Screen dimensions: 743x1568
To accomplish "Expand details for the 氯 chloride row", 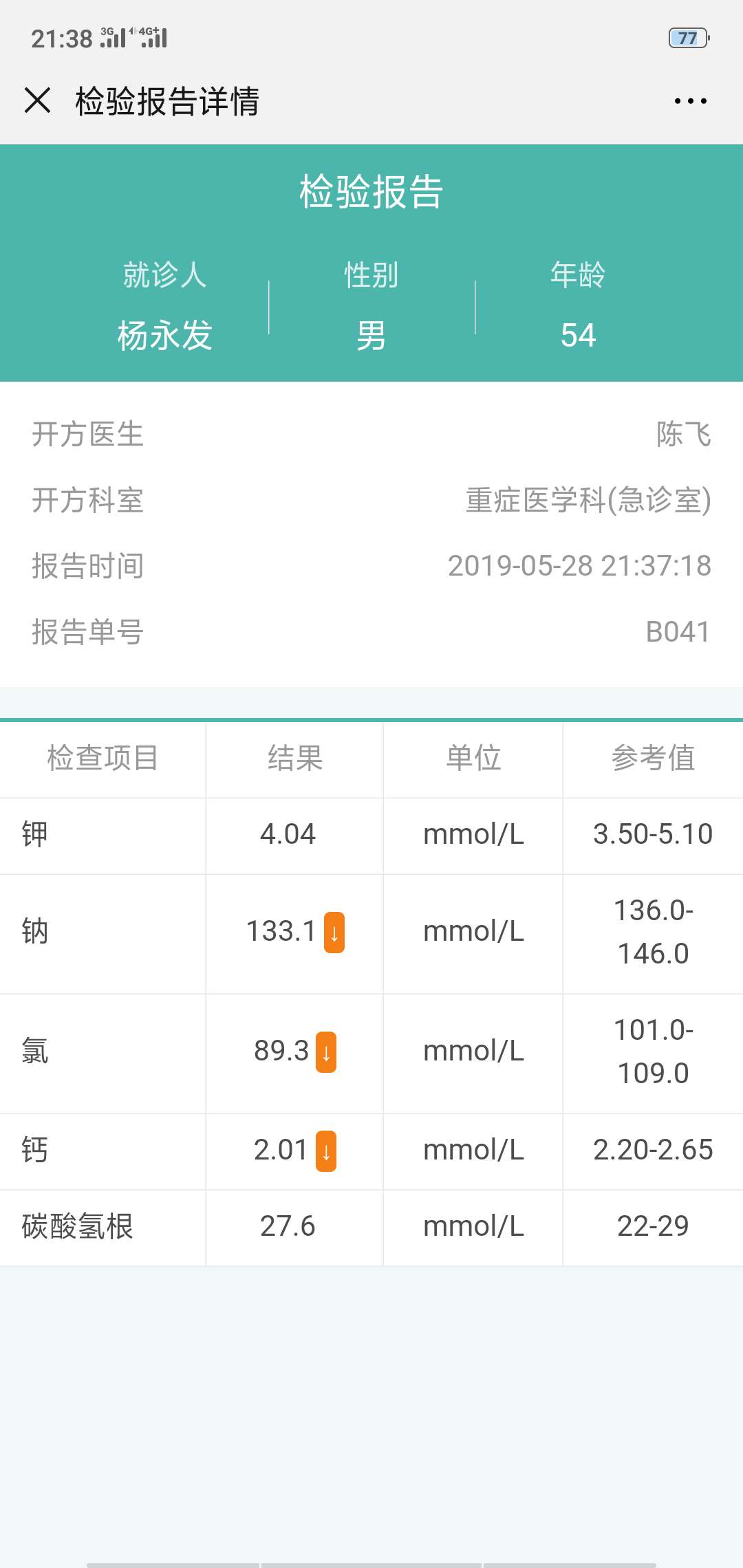I will point(371,1052).
